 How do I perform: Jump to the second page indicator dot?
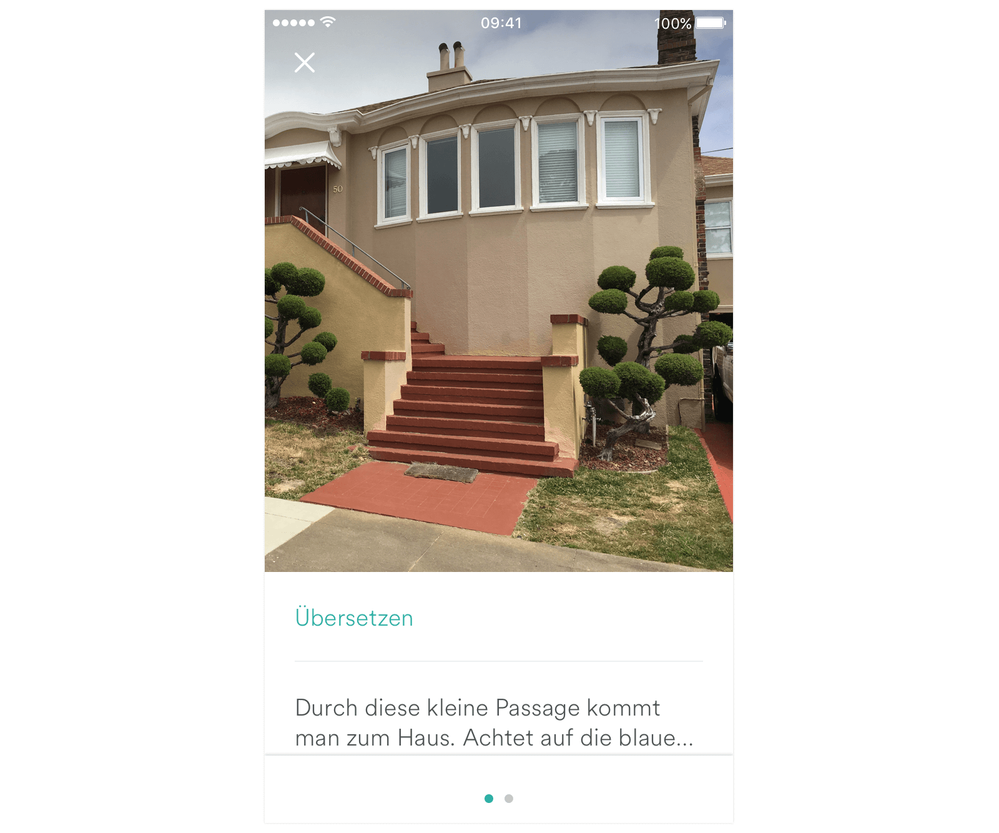tap(509, 798)
